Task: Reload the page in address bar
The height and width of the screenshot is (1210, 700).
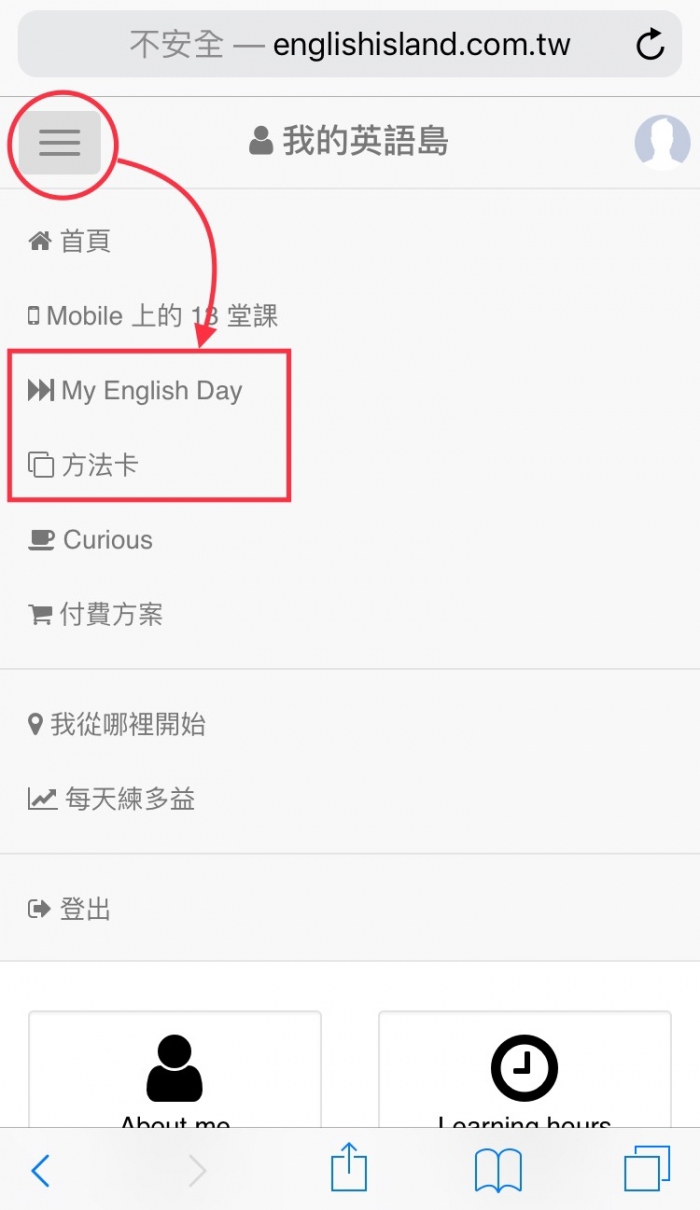Action: click(650, 44)
